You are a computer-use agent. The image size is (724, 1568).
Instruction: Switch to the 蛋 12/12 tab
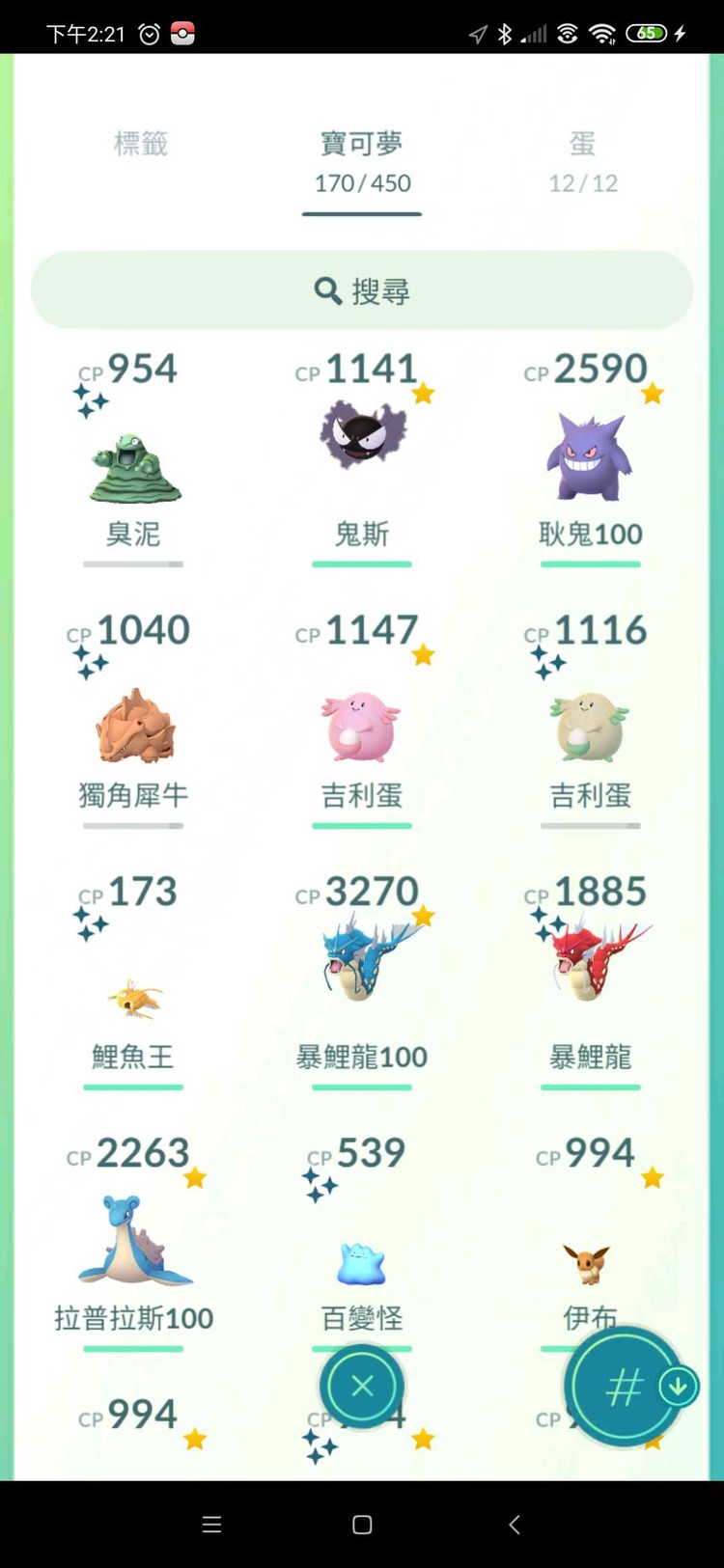tap(582, 159)
